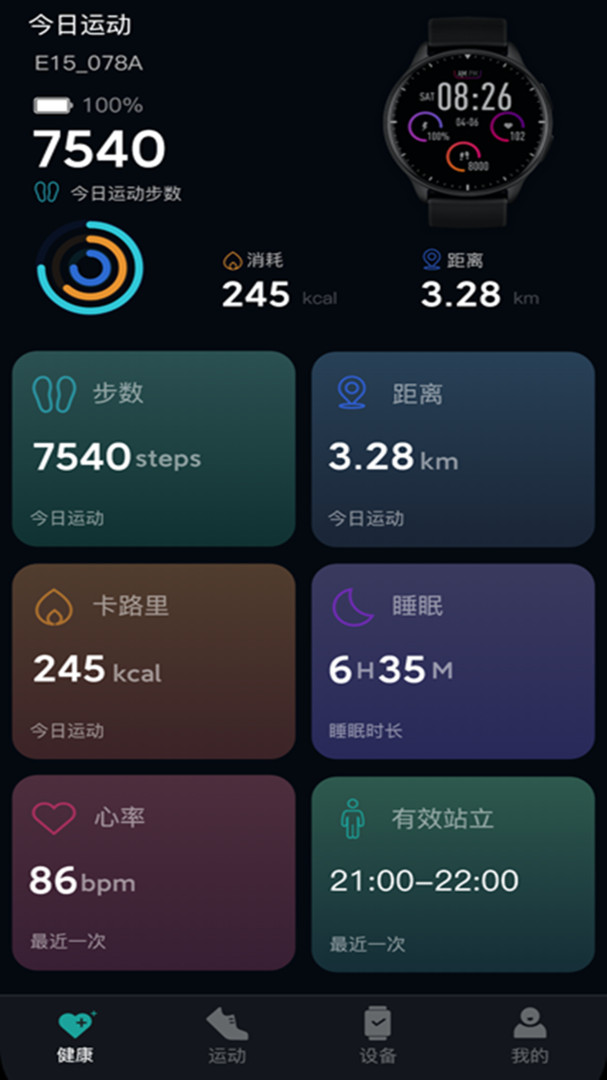Open the 距离 distance card
This screenshot has width=607, height=1080.
pos(453,449)
